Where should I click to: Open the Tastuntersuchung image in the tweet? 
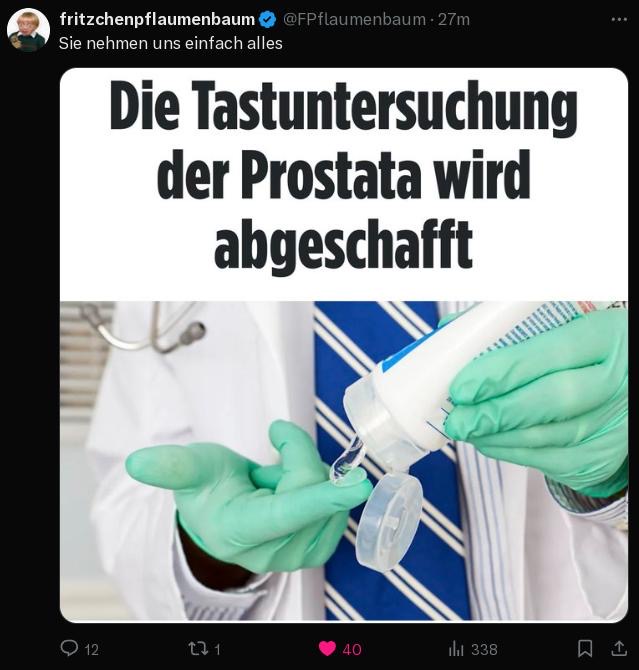343,345
